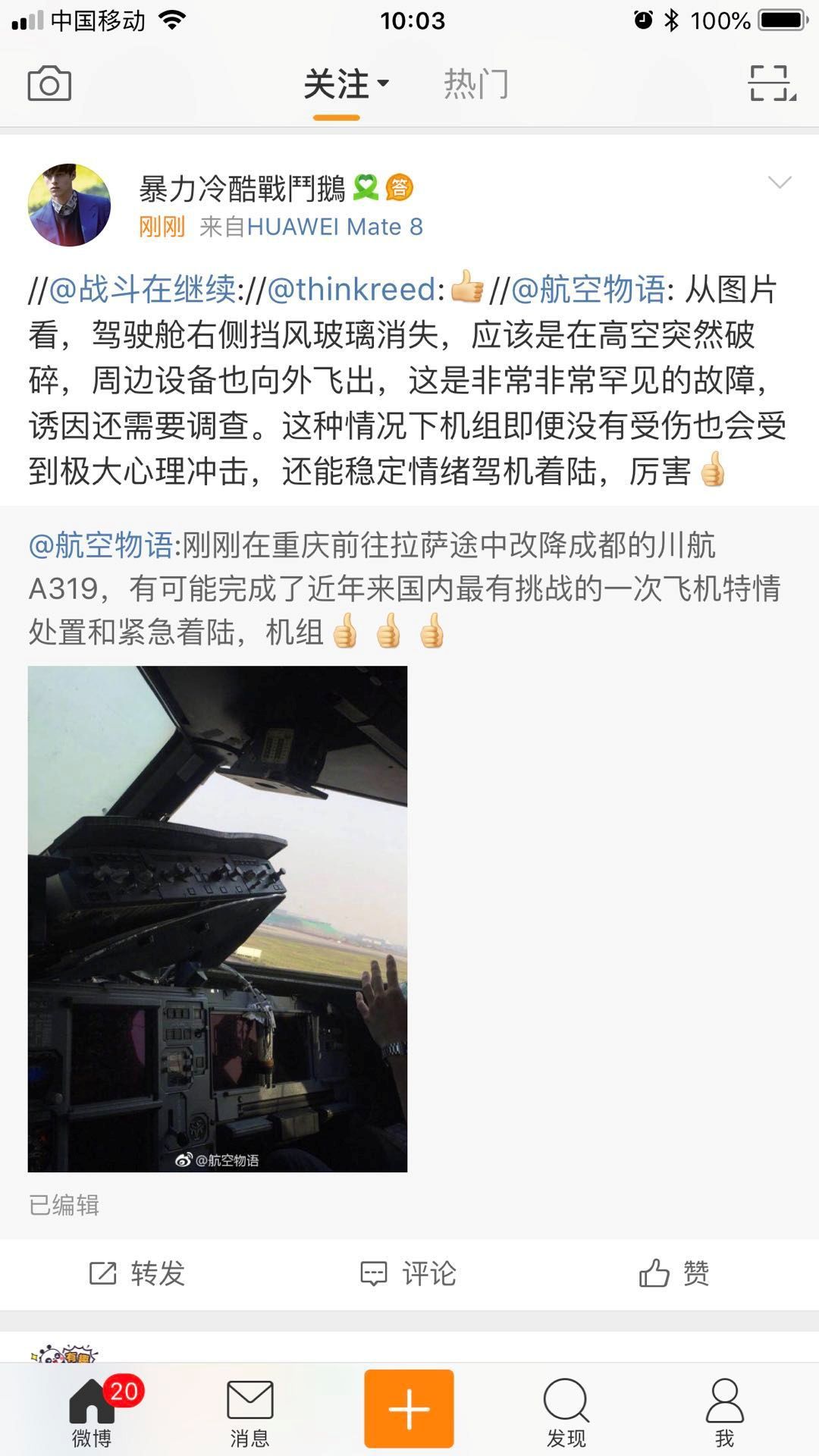Switch to the 发现 discover tab

pyautogui.click(x=566, y=1412)
